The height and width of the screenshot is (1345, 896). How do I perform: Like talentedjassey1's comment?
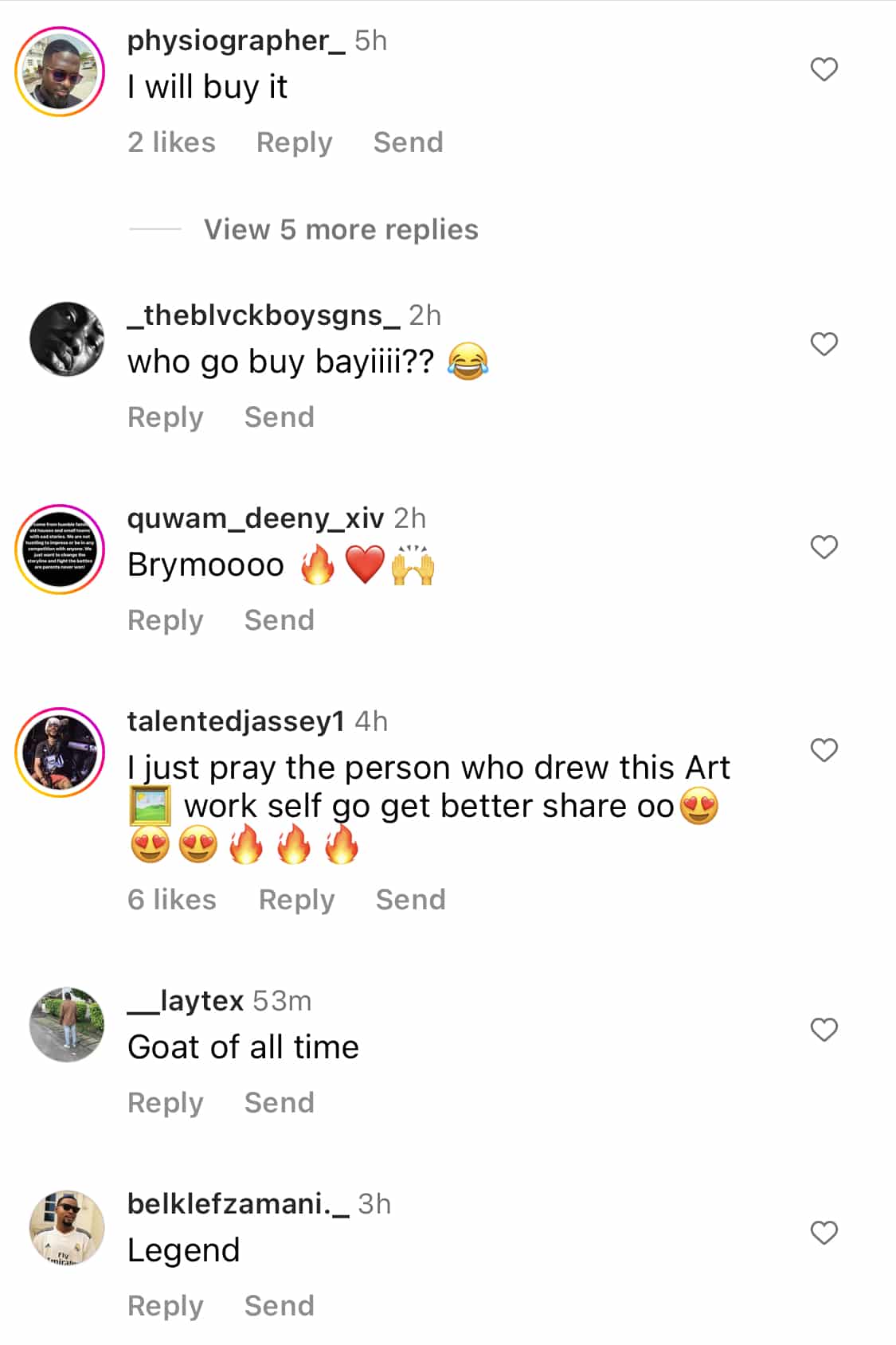point(824,750)
